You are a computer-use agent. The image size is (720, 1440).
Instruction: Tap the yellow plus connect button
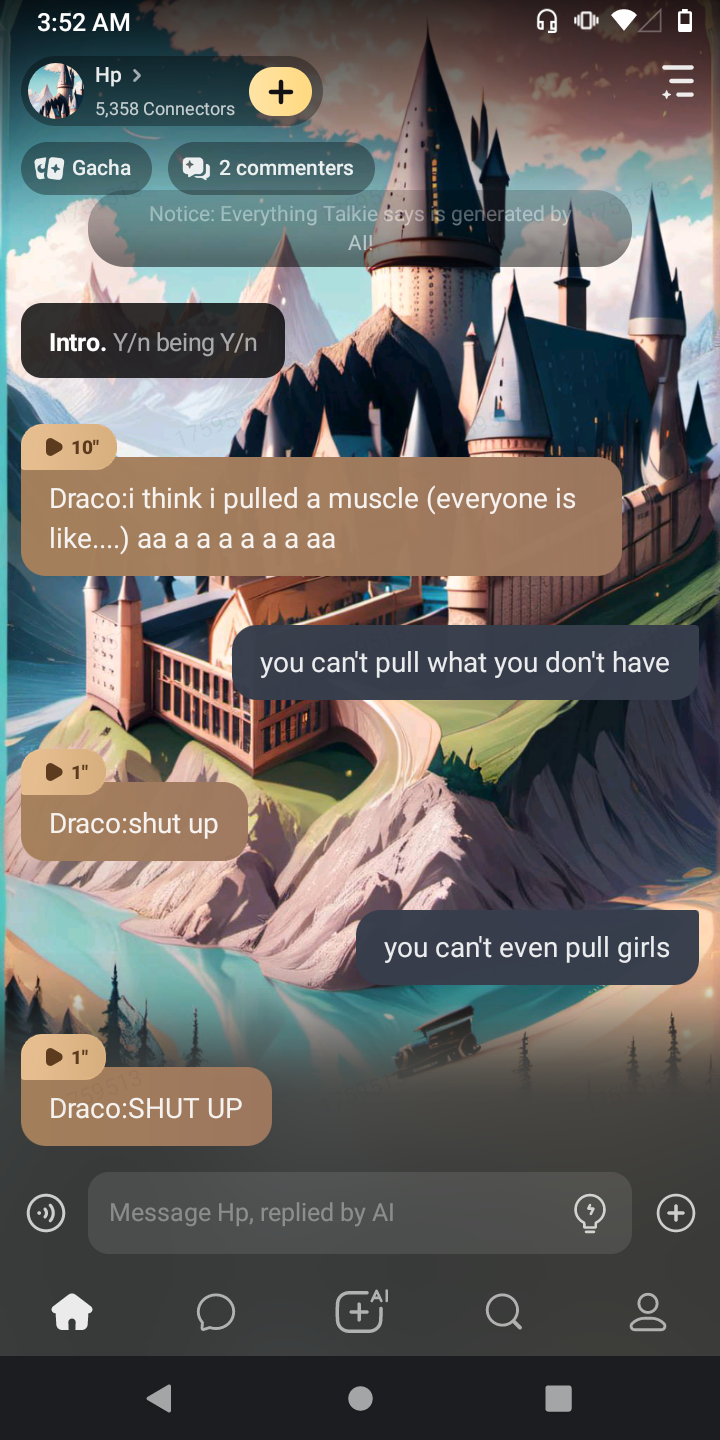pos(280,92)
